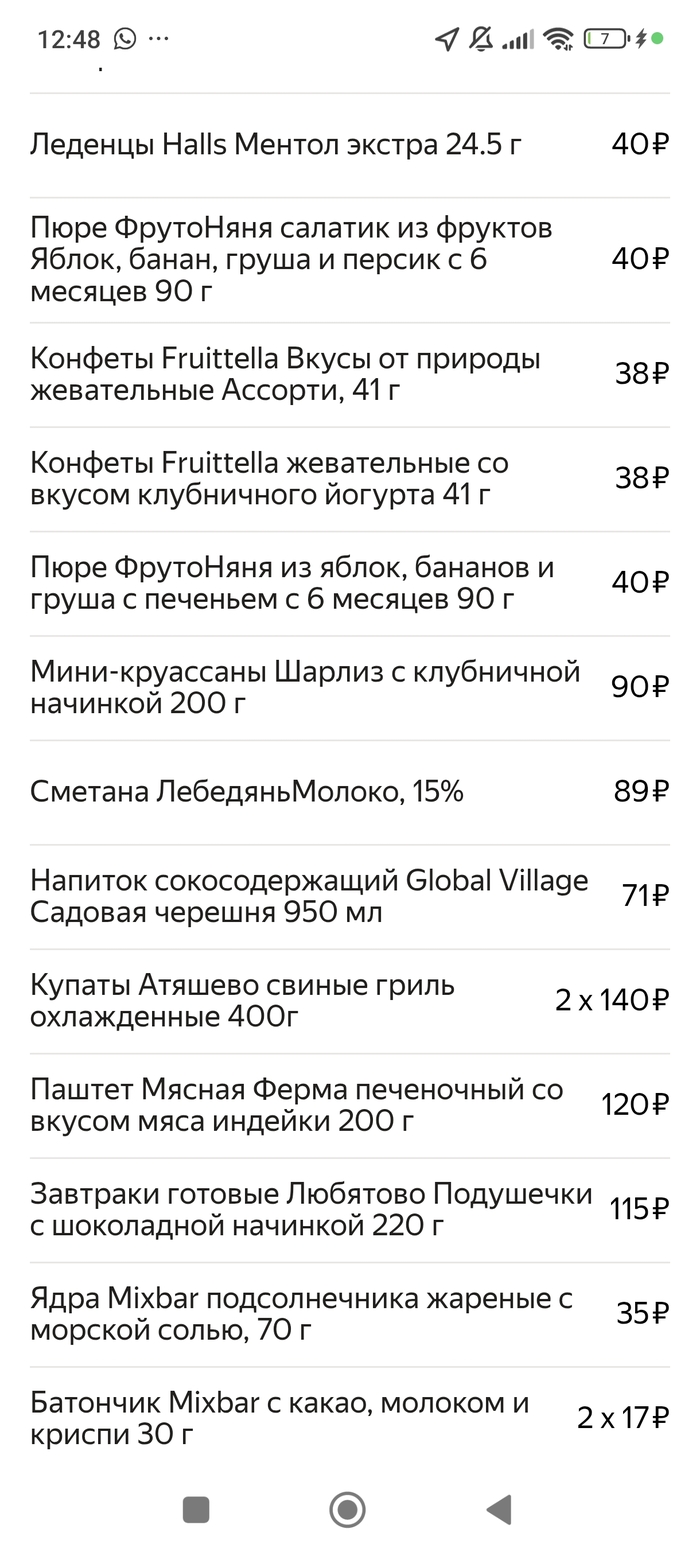Tap the home button in navigation bar
This screenshot has height=1556, width=700.
pyautogui.click(x=347, y=1509)
